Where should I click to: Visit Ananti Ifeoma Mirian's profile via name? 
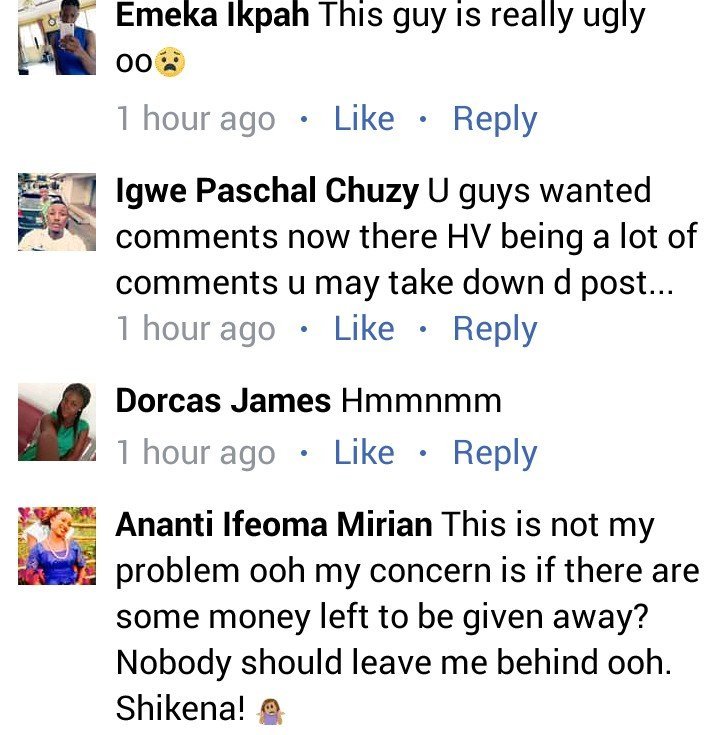(x=274, y=524)
